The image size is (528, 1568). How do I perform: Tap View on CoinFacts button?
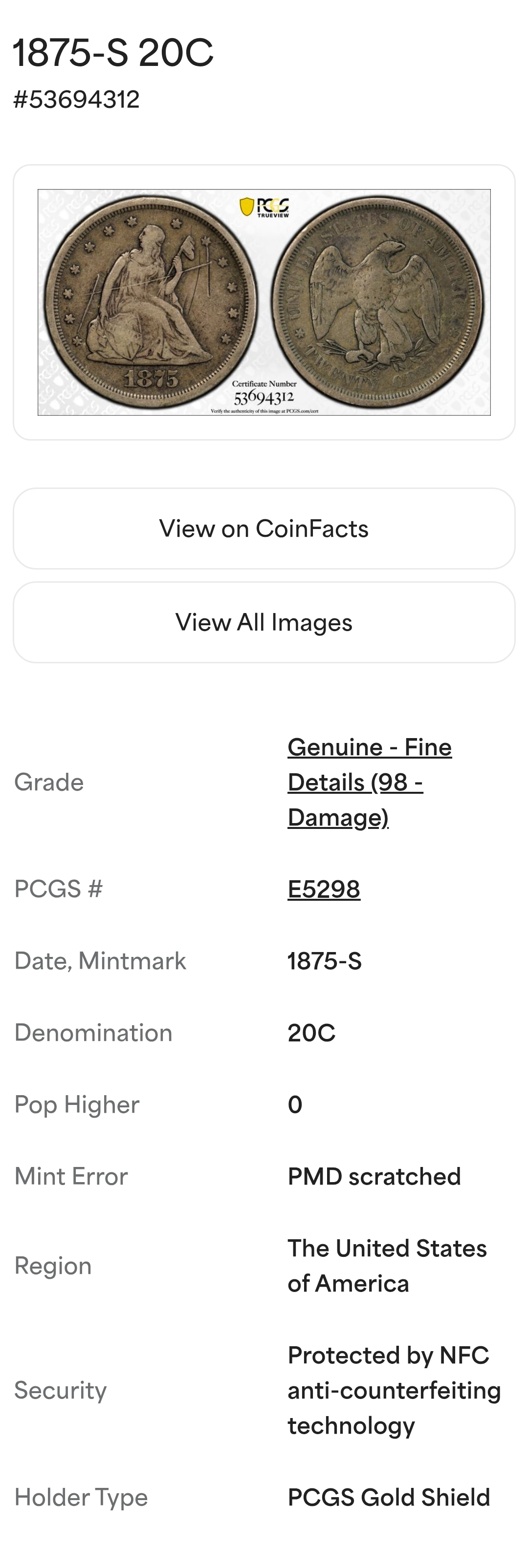264,529
